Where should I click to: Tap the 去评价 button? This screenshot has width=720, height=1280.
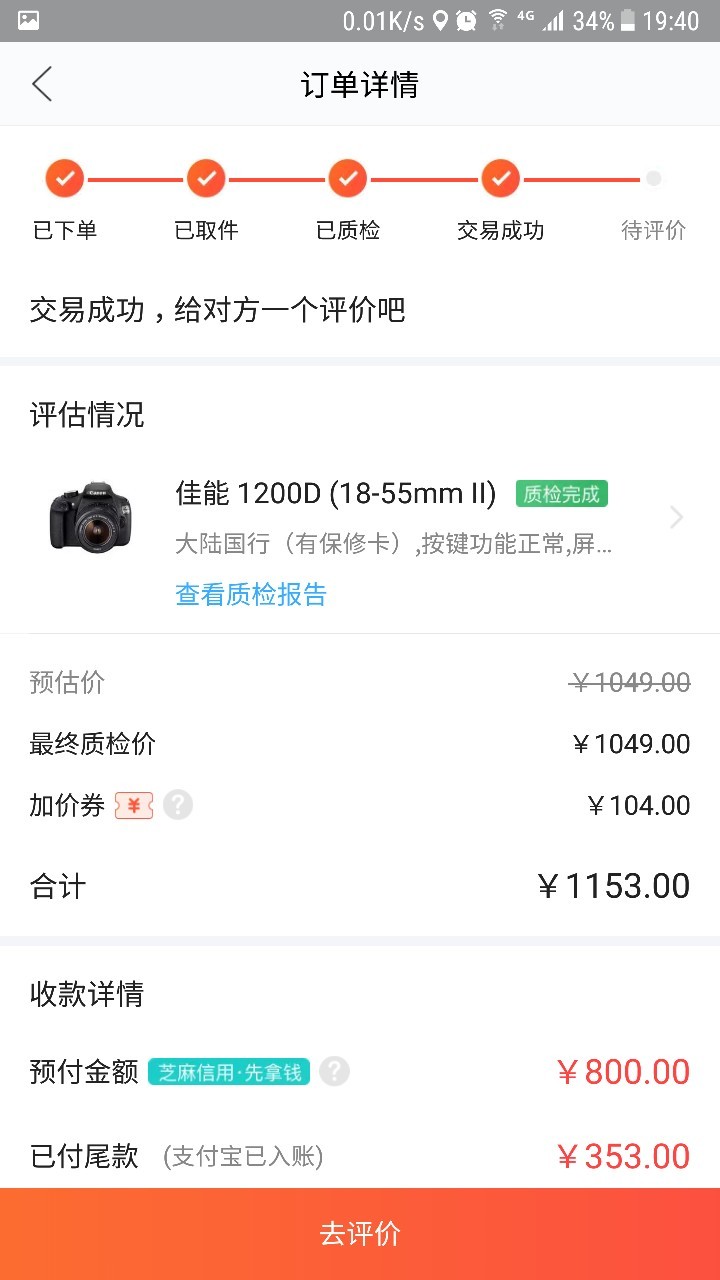[360, 1234]
